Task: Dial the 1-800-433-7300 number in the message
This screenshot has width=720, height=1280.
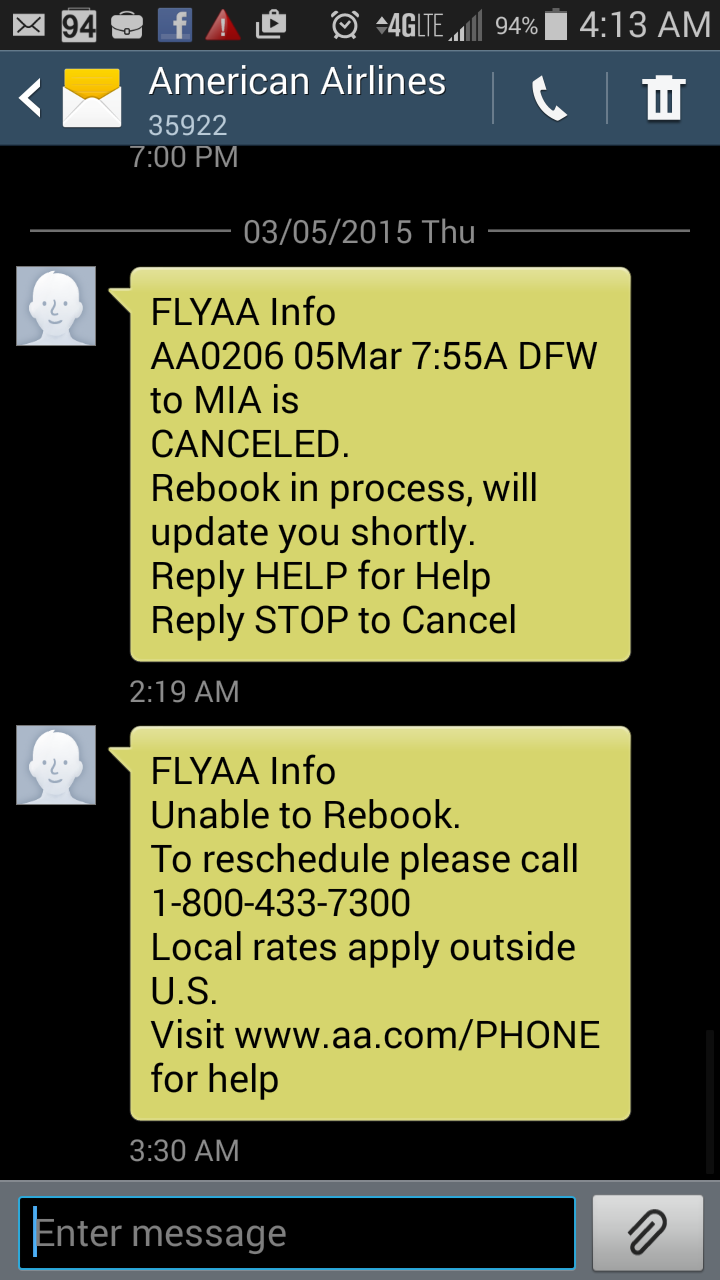Action: 281,903
